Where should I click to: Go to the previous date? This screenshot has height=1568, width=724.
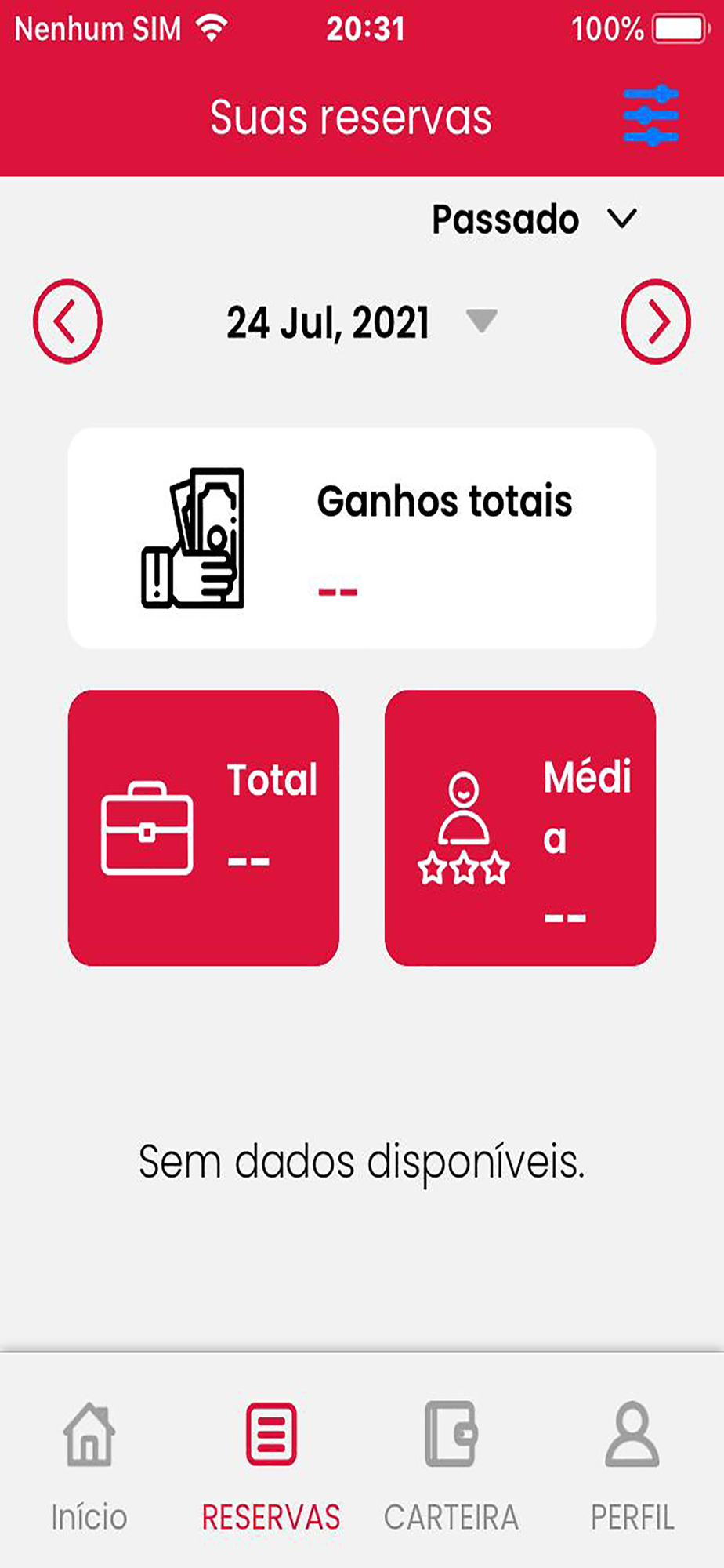click(67, 321)
